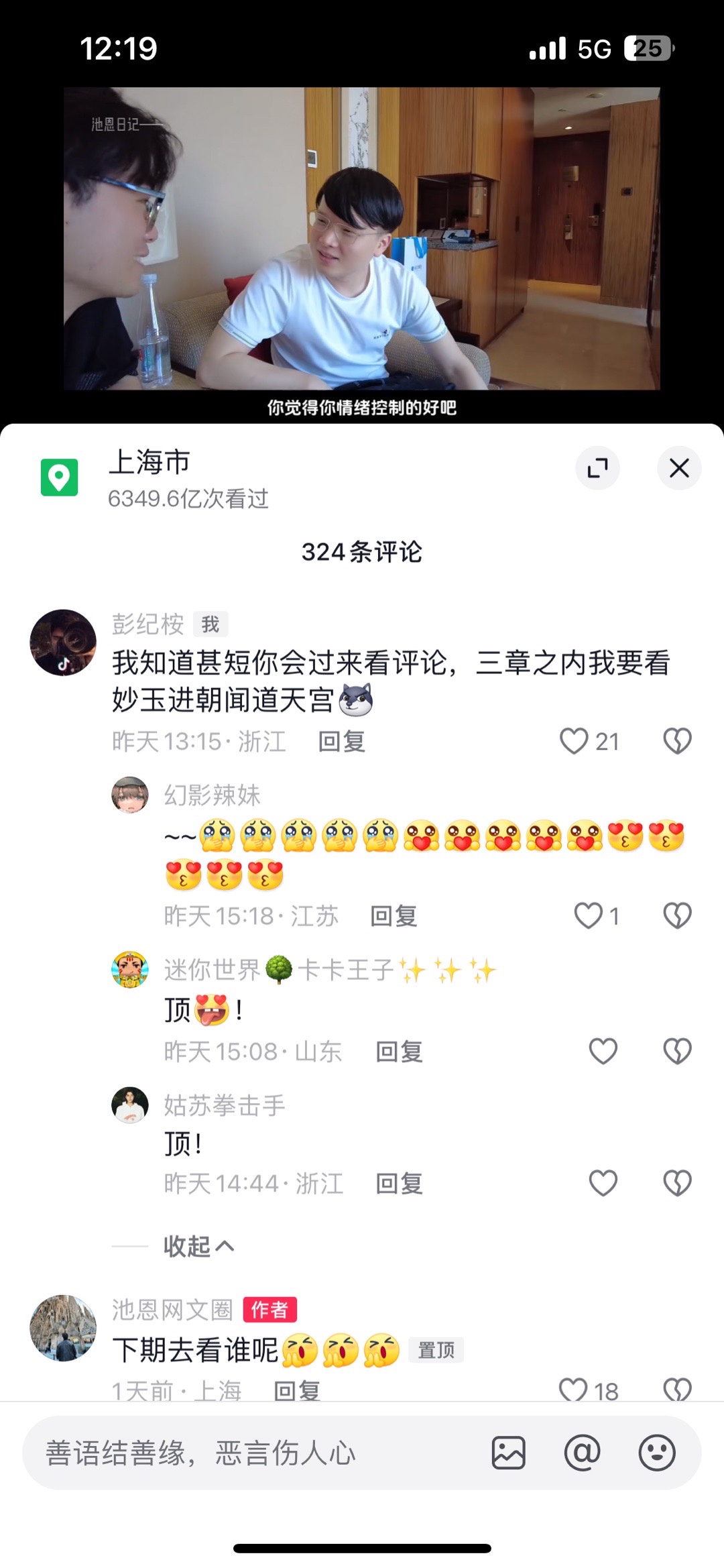Collapse replies with 收起
This screenshot has width=724, height=1568.
[198, 1246]
